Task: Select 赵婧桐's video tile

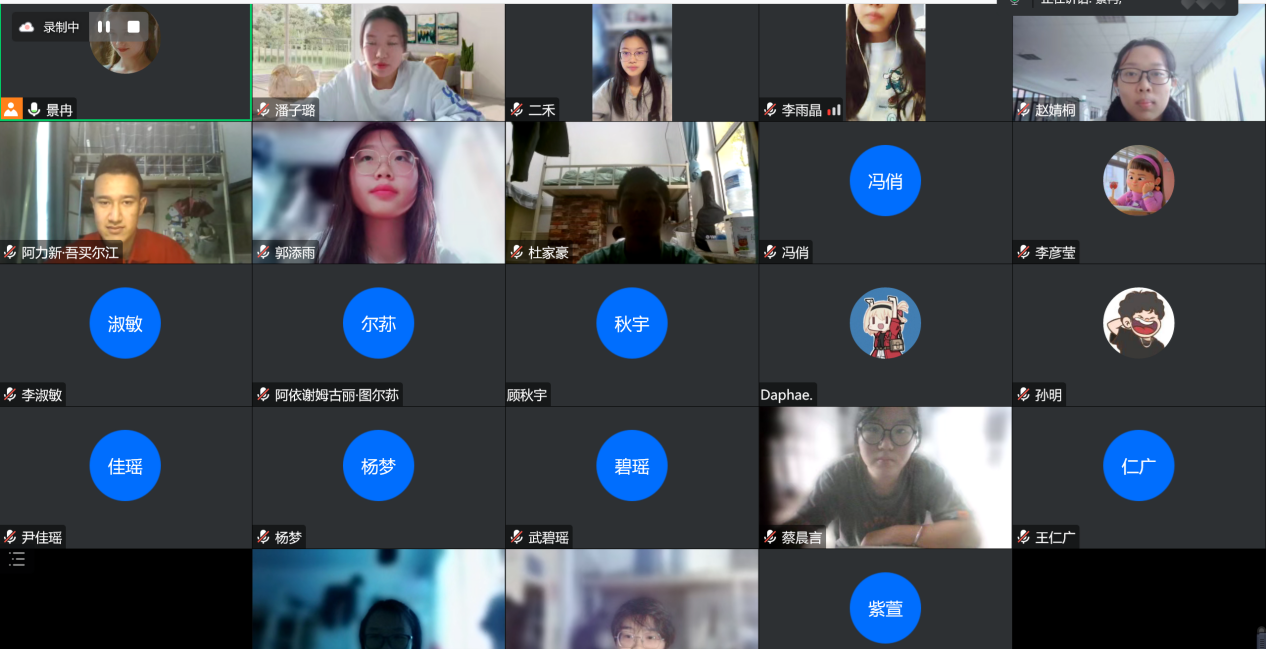Action: [1138, 62]
